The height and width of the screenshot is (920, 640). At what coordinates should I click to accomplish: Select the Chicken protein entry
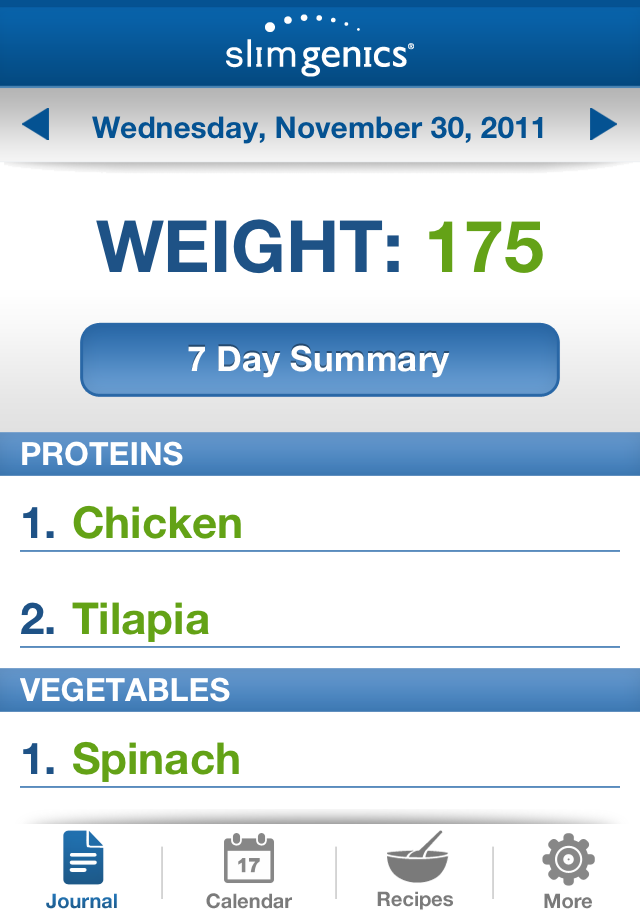(x=158, y=524)
